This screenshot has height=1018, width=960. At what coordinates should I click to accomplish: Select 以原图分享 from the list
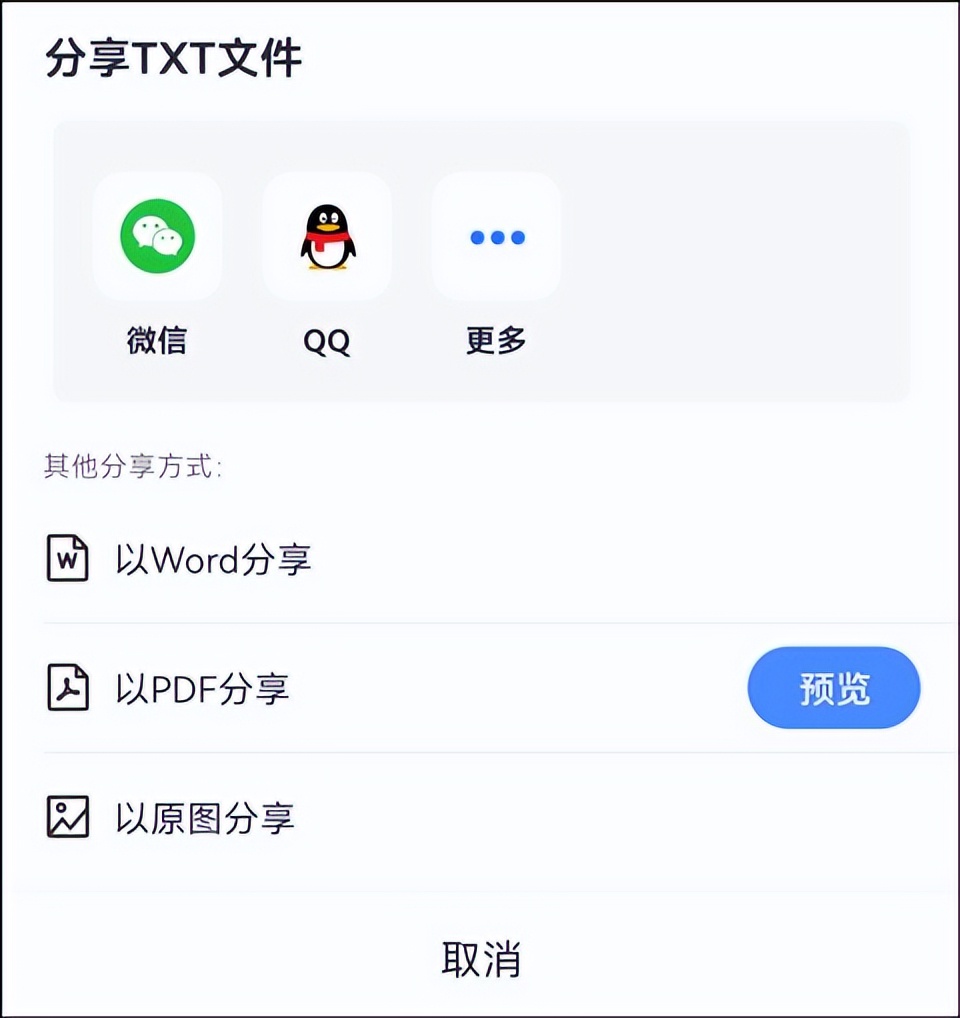click(x=205, y=817)
